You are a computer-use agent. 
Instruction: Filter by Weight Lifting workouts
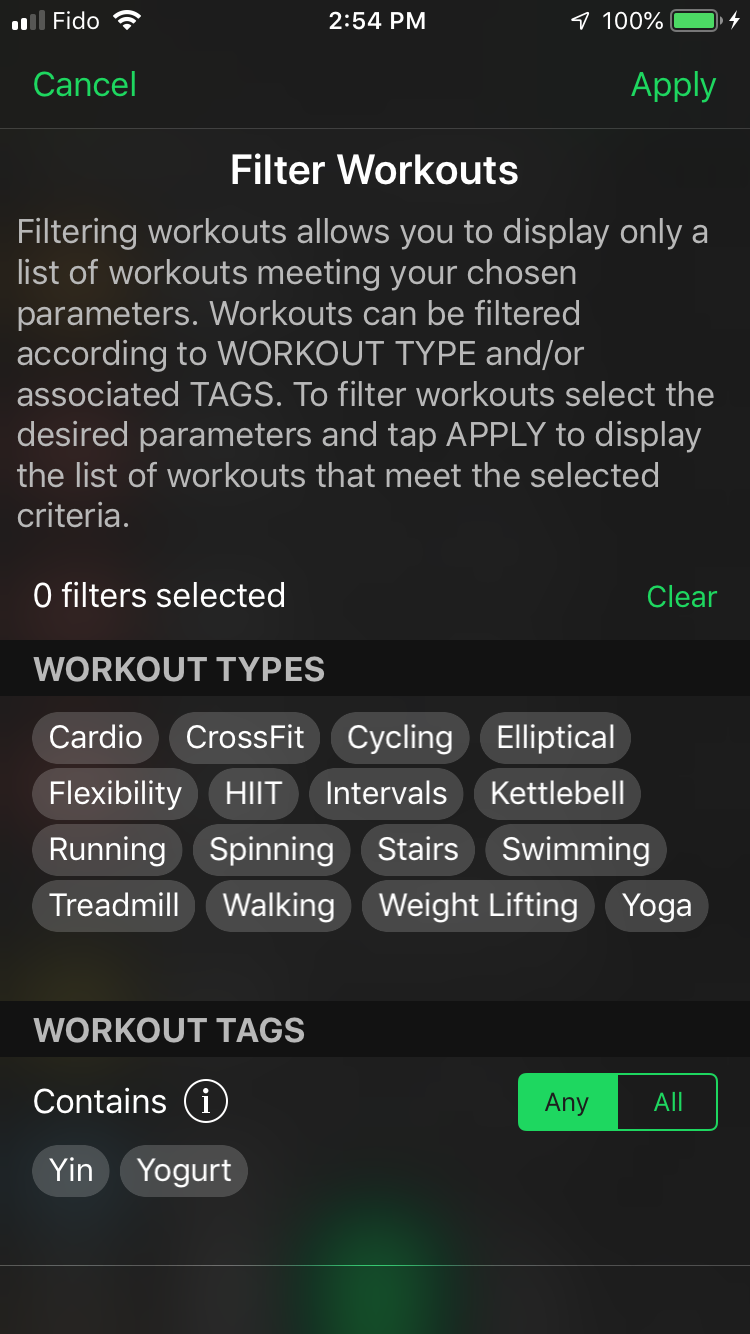tap(478, 906)
